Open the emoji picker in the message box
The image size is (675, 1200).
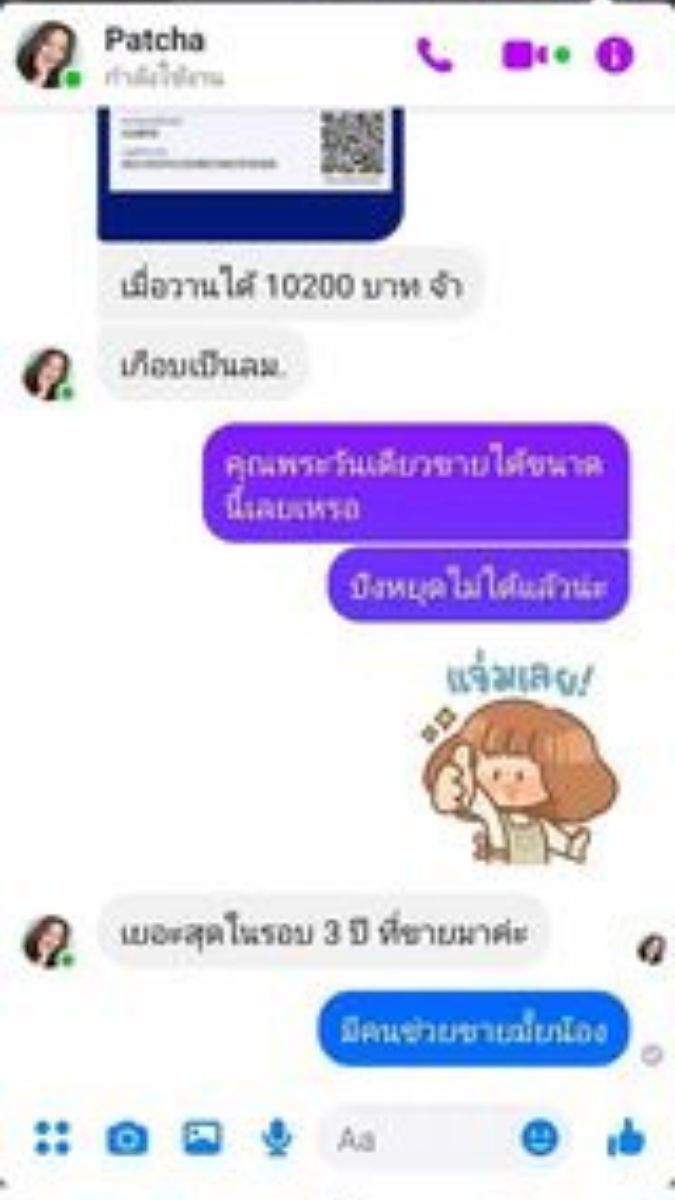coord(540,1138)
